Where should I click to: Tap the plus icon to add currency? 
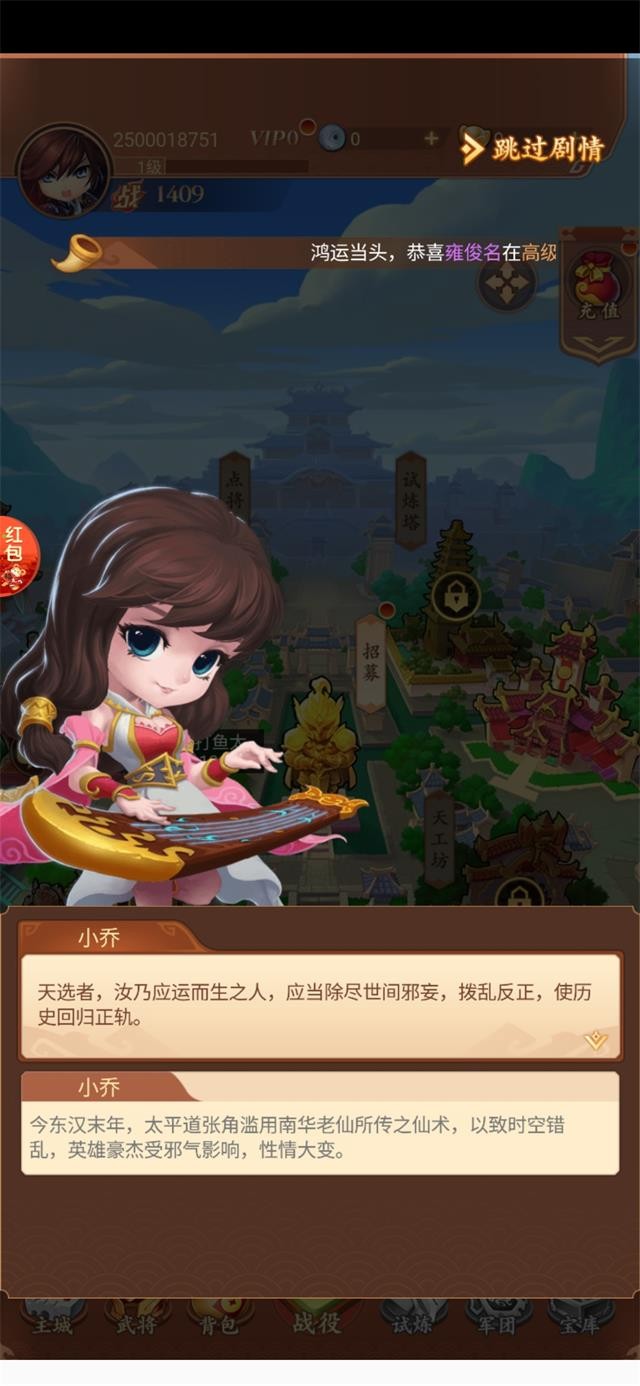pyautogui.click(x=431, y=139)
